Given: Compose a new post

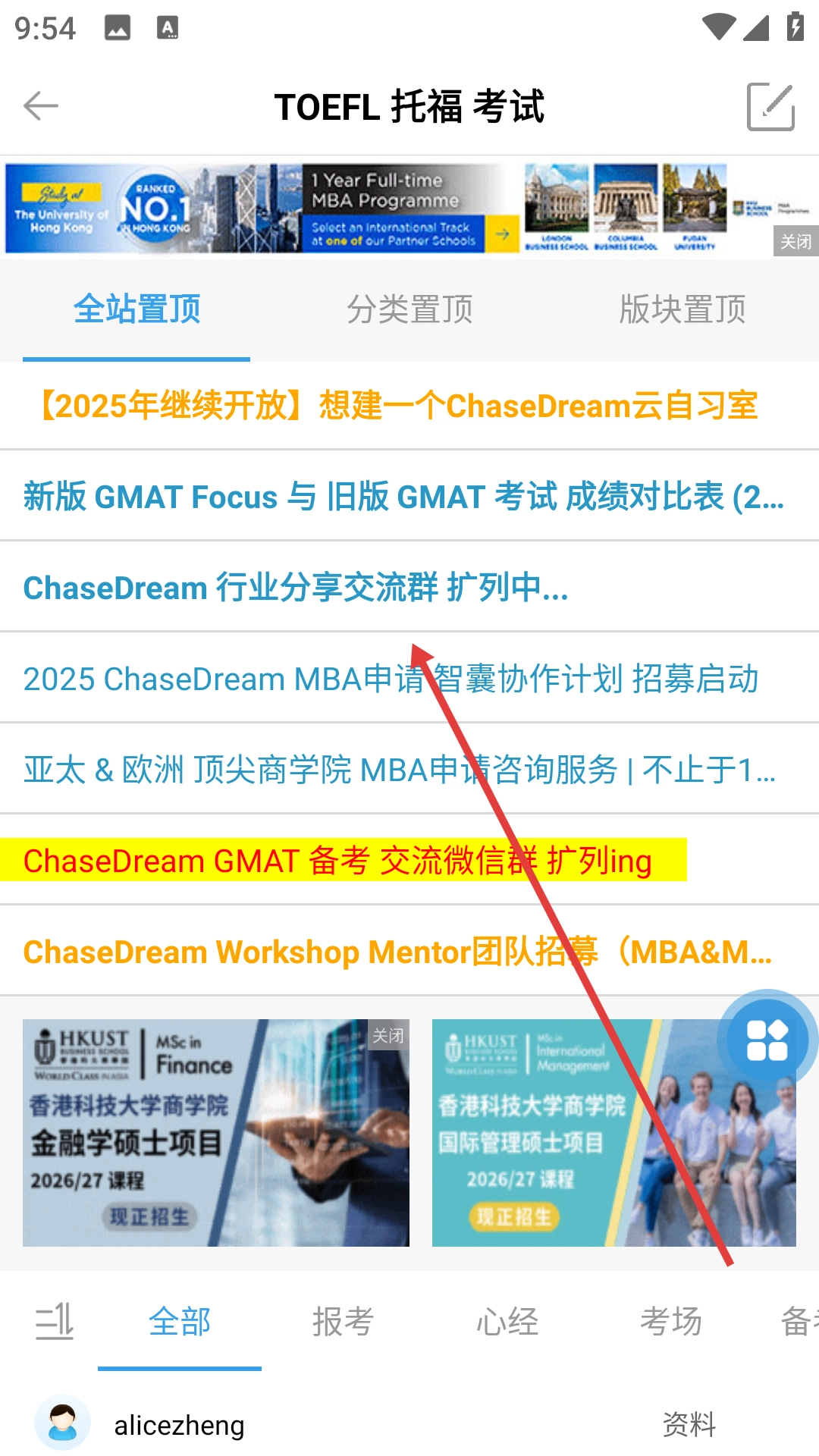Looking at the screenshot, I should click(x=770, y=107).
